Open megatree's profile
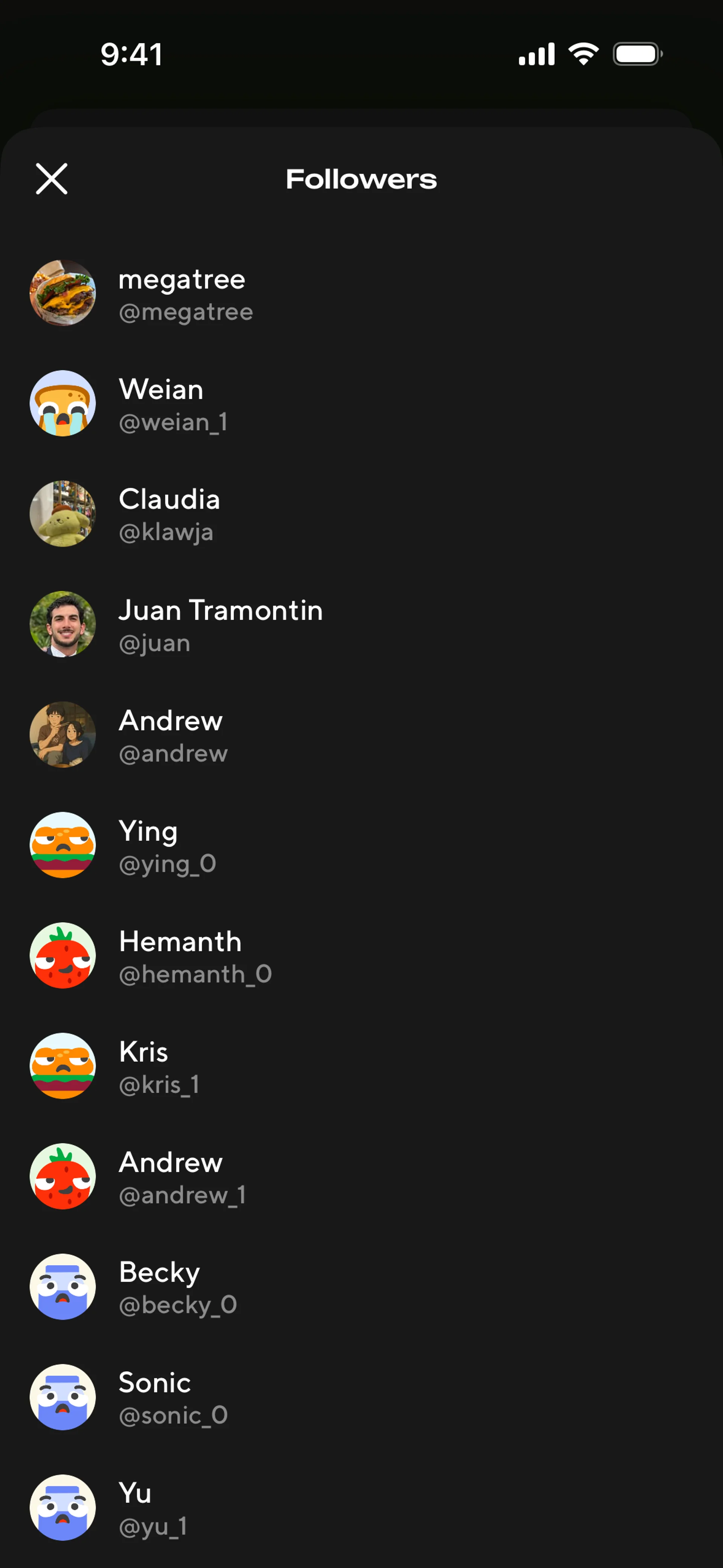 361,293
